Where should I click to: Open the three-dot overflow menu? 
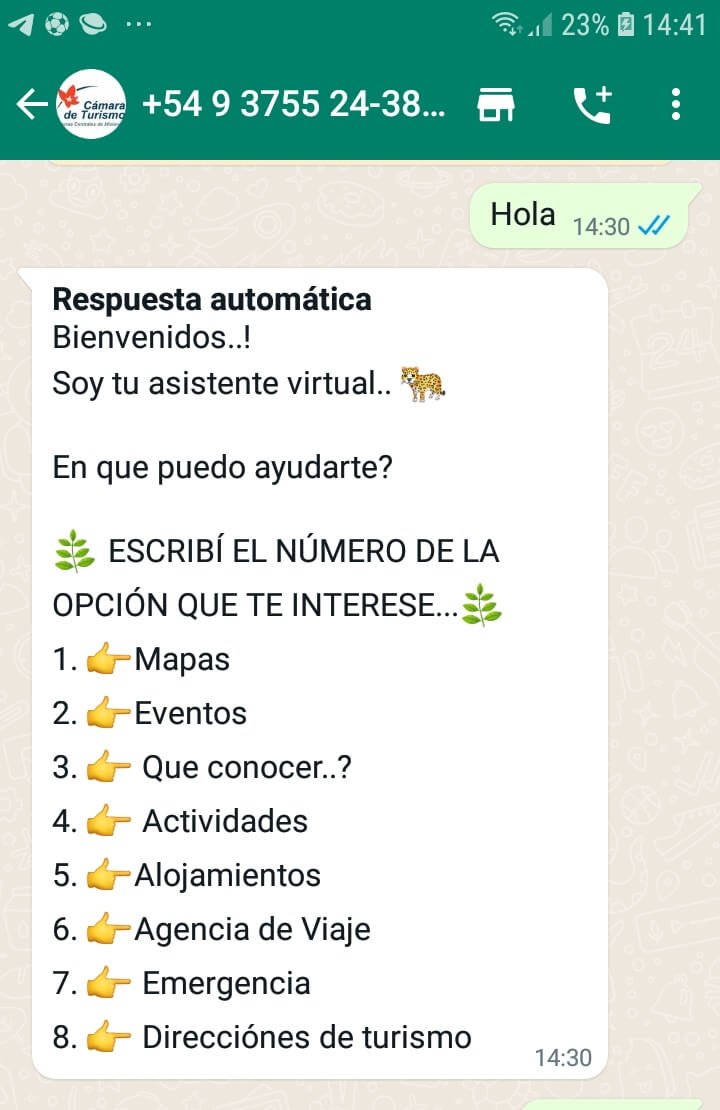pos(677,104)
